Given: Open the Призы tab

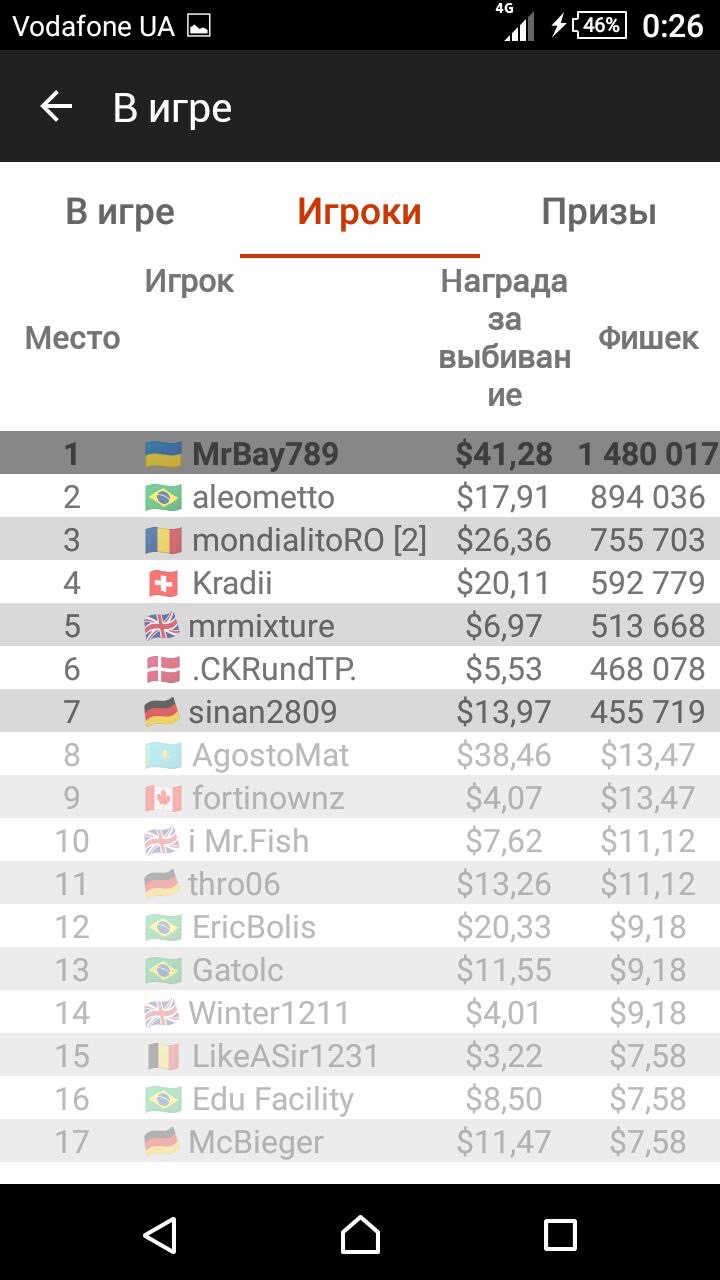Looking at the screenshot, I should coord(599,212).
